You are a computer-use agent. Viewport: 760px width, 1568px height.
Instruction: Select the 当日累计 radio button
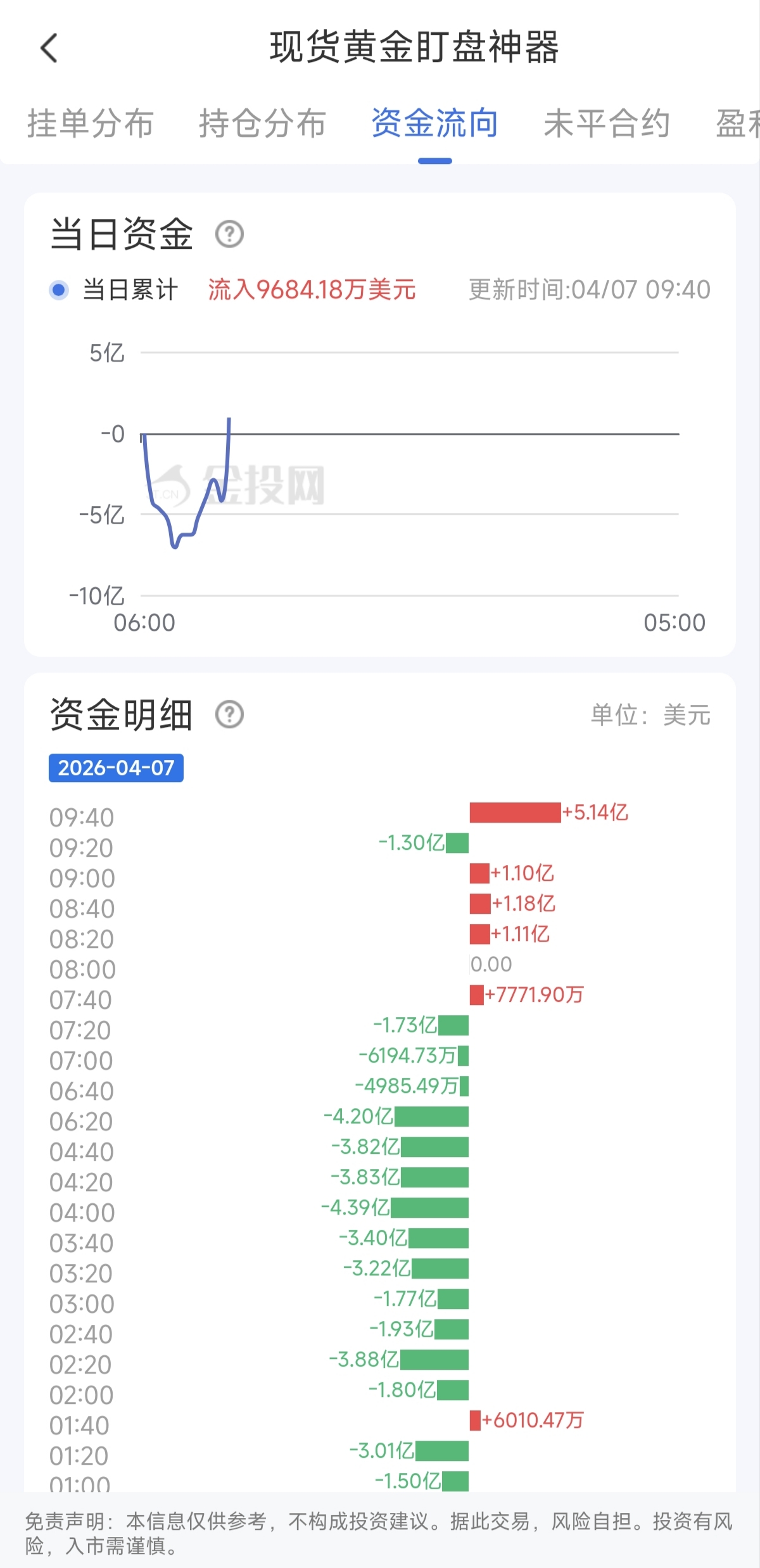coord(60,290)
